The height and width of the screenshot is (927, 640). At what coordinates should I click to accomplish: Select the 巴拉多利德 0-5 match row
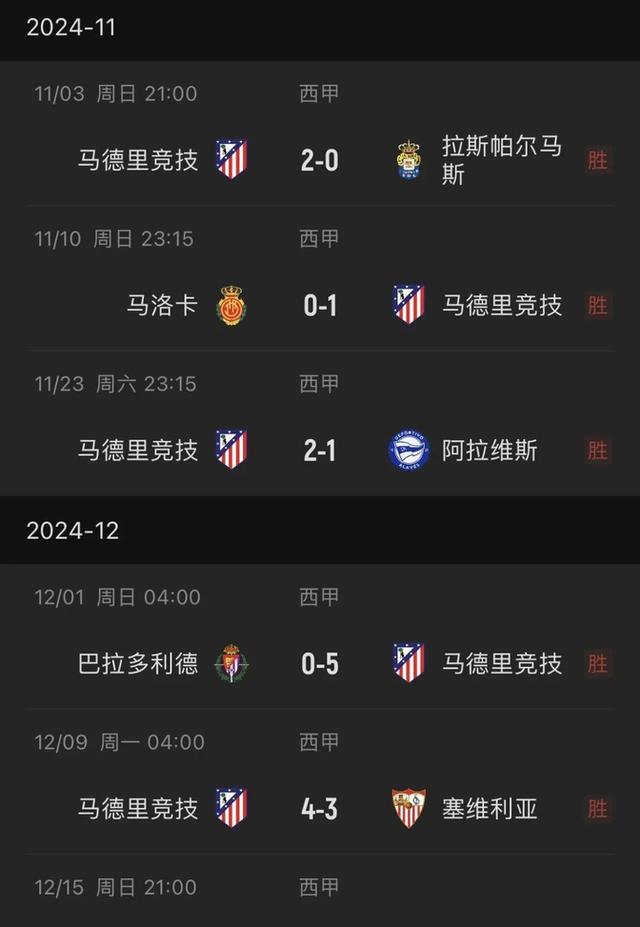click(320, 663)
